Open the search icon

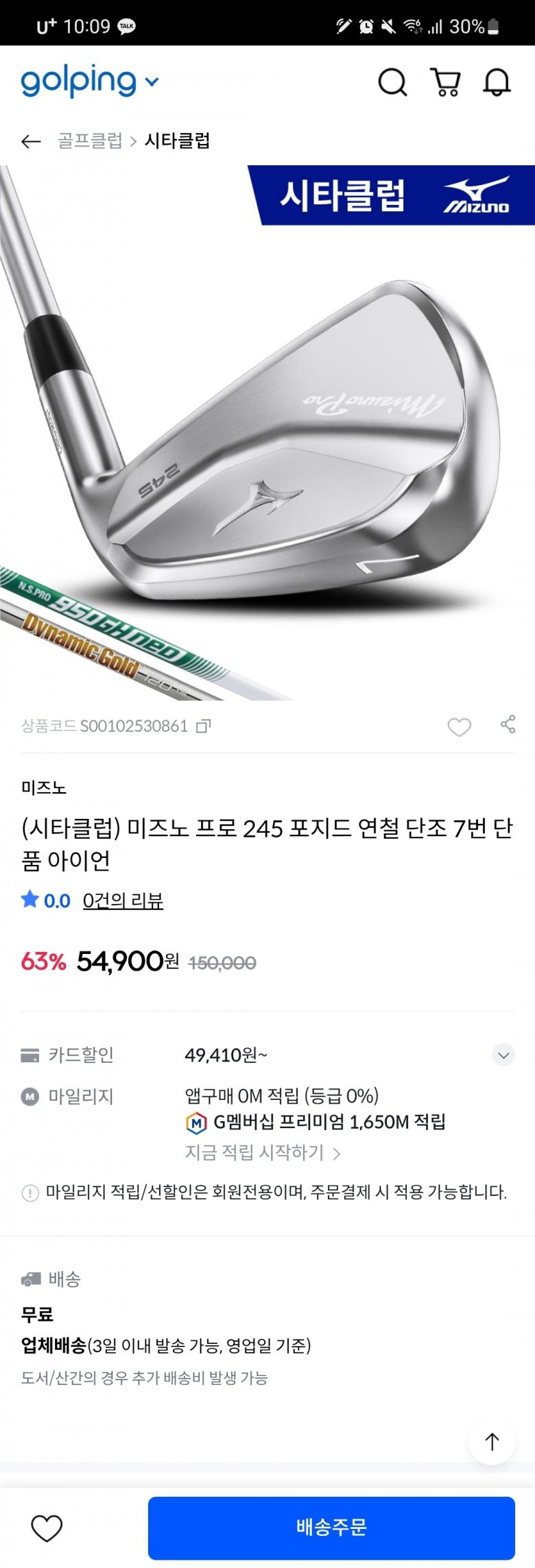click(392, 83)
